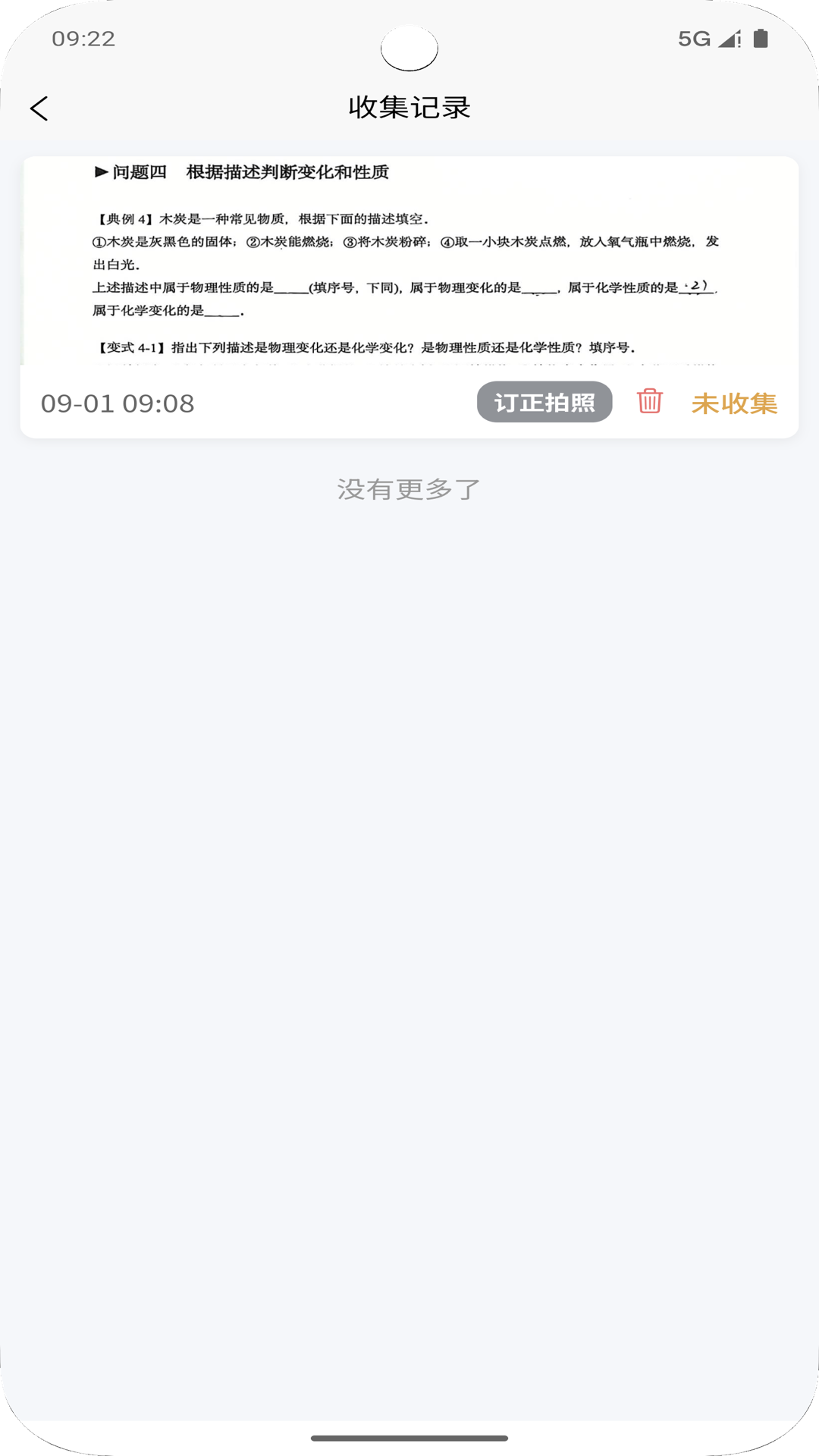Select the white record card
The width and height of the screenshot is (819, 1456).
click(409, 296)
